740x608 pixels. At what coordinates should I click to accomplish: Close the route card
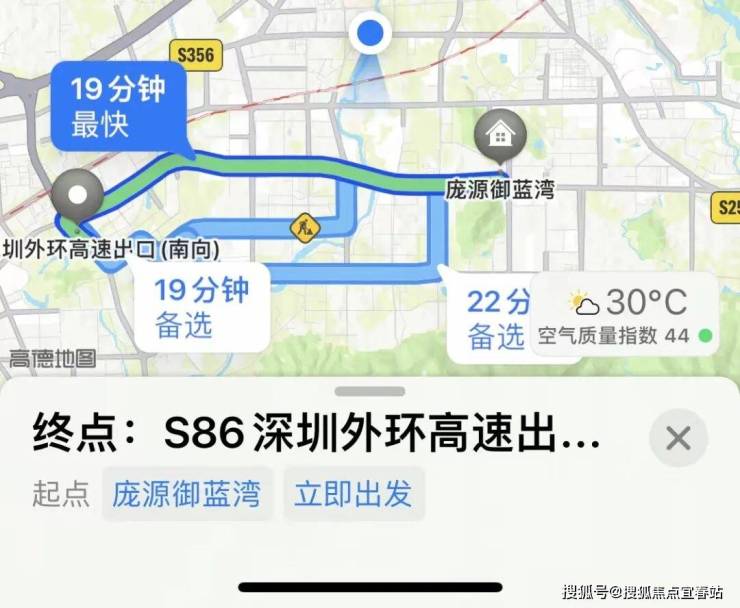(x=678, y=438)
